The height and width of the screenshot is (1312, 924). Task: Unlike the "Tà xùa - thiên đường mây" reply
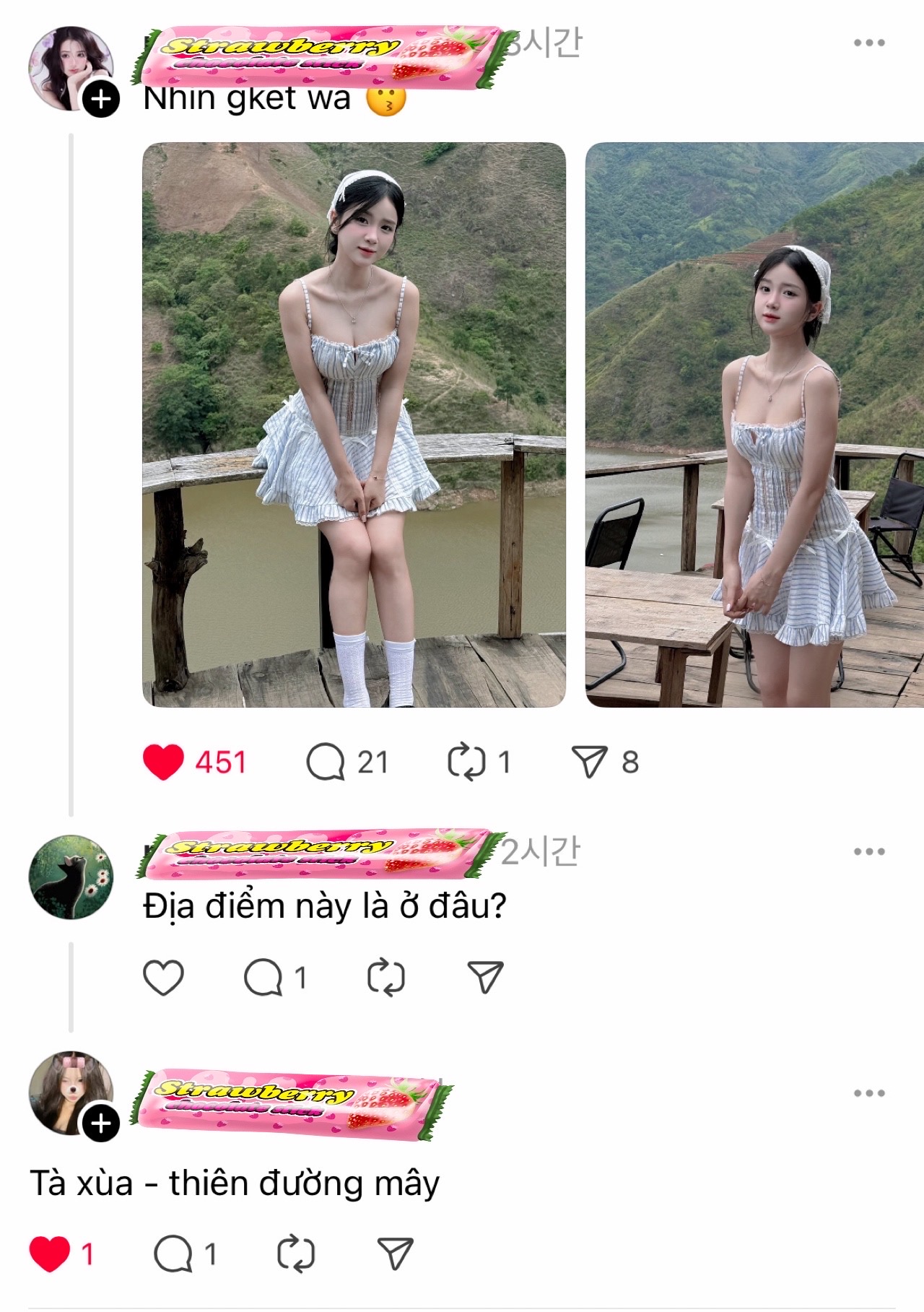point(50,1254)
